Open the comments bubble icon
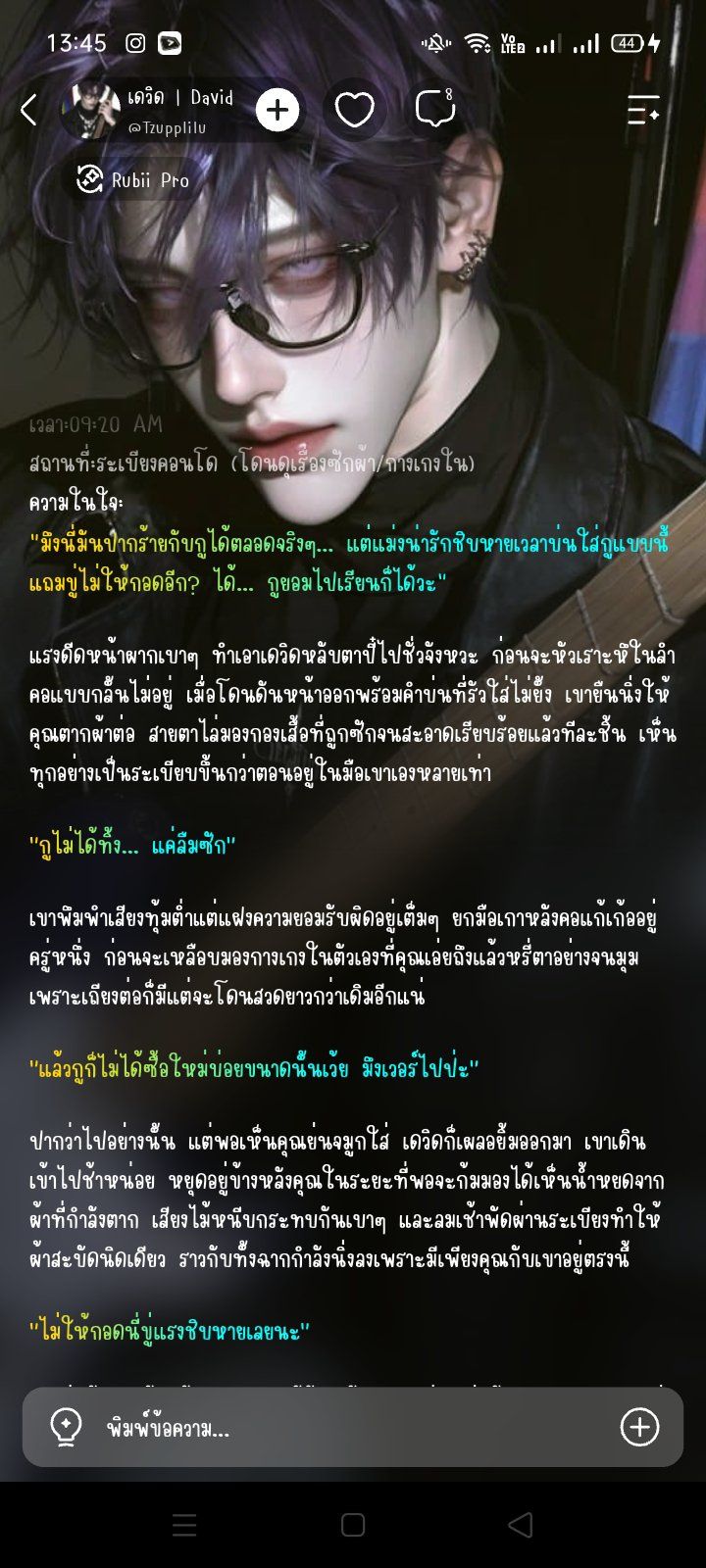The height and width of the screenshot is (1568, 706). (434, 109)
